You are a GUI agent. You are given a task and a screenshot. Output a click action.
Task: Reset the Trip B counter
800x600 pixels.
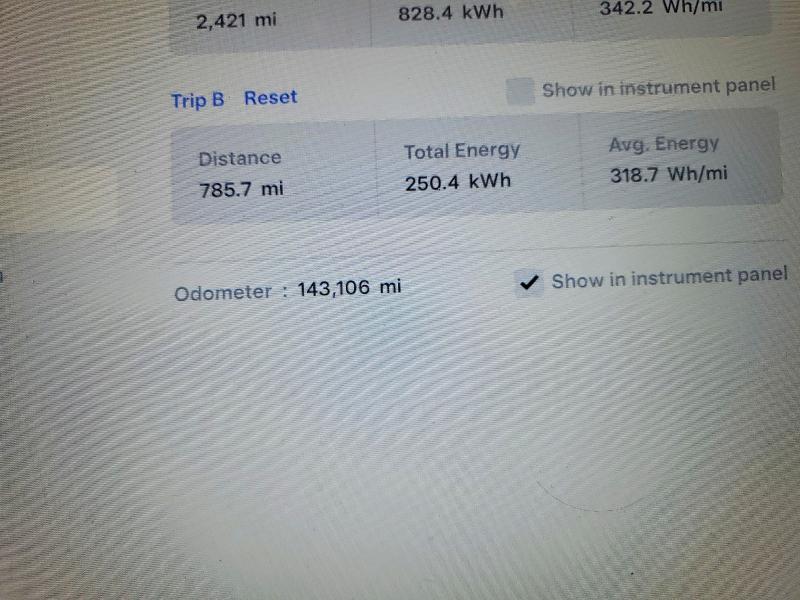(x=270, y=97)
